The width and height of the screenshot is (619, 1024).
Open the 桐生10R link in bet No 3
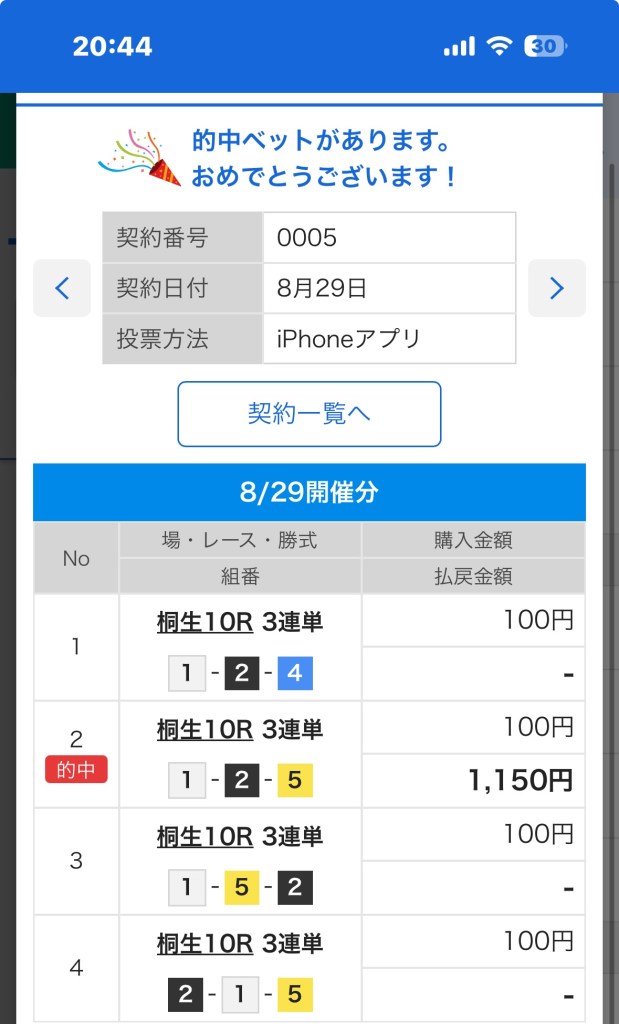(205, 836)
